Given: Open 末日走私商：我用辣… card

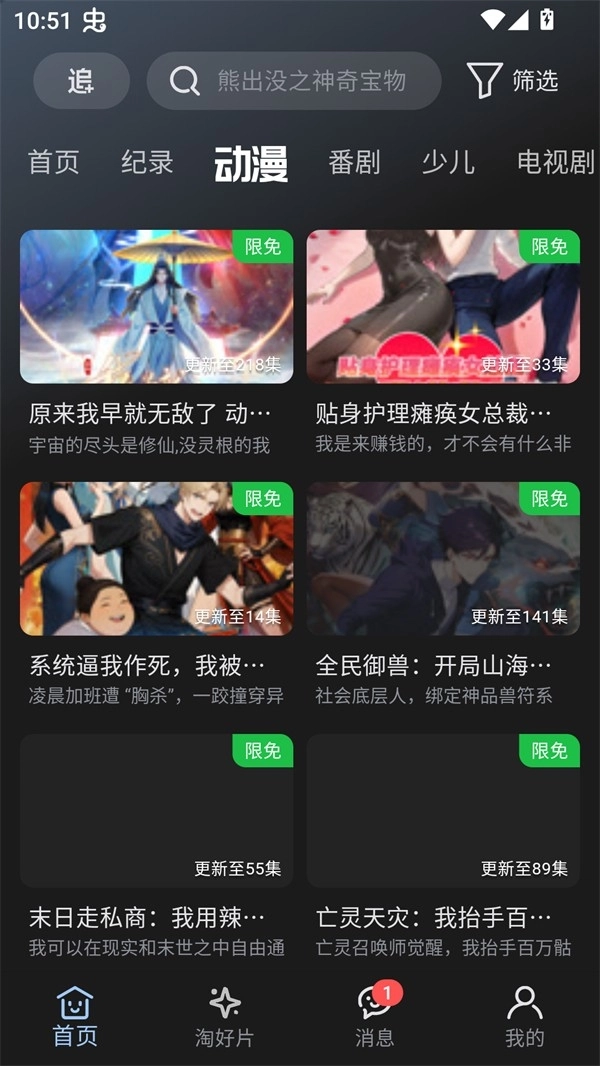Looking at the screenshot, I should coord(156,811).
